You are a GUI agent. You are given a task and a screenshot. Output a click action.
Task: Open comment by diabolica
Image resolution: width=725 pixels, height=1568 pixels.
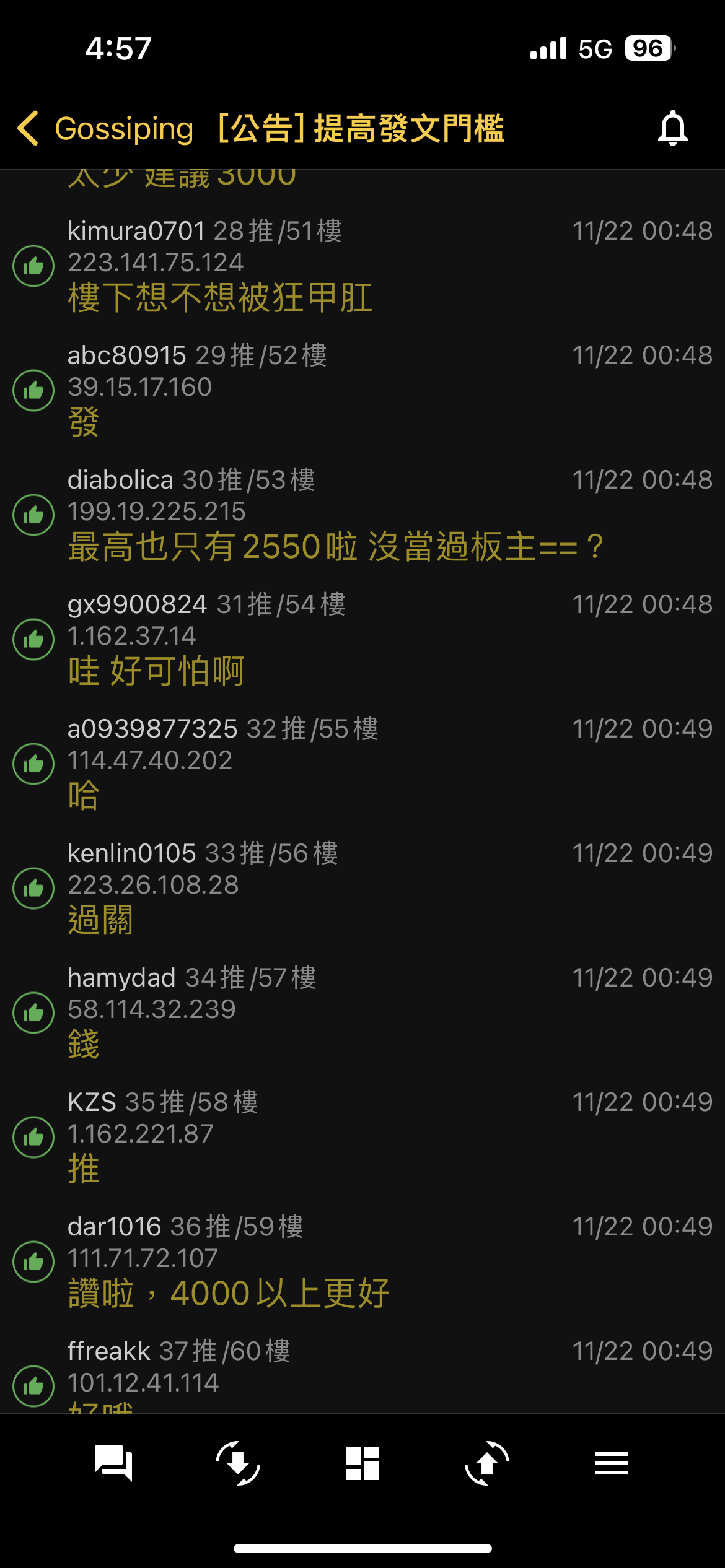click(362, 515)
